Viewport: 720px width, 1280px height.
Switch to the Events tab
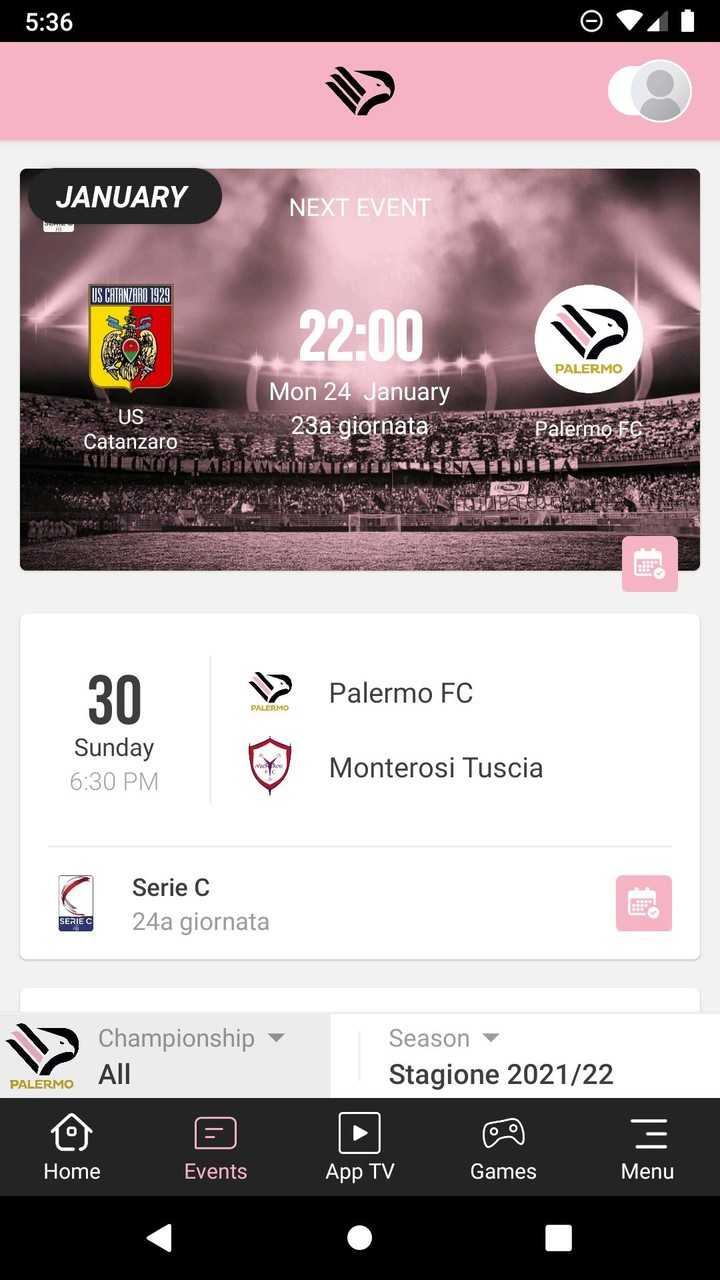215,1147
